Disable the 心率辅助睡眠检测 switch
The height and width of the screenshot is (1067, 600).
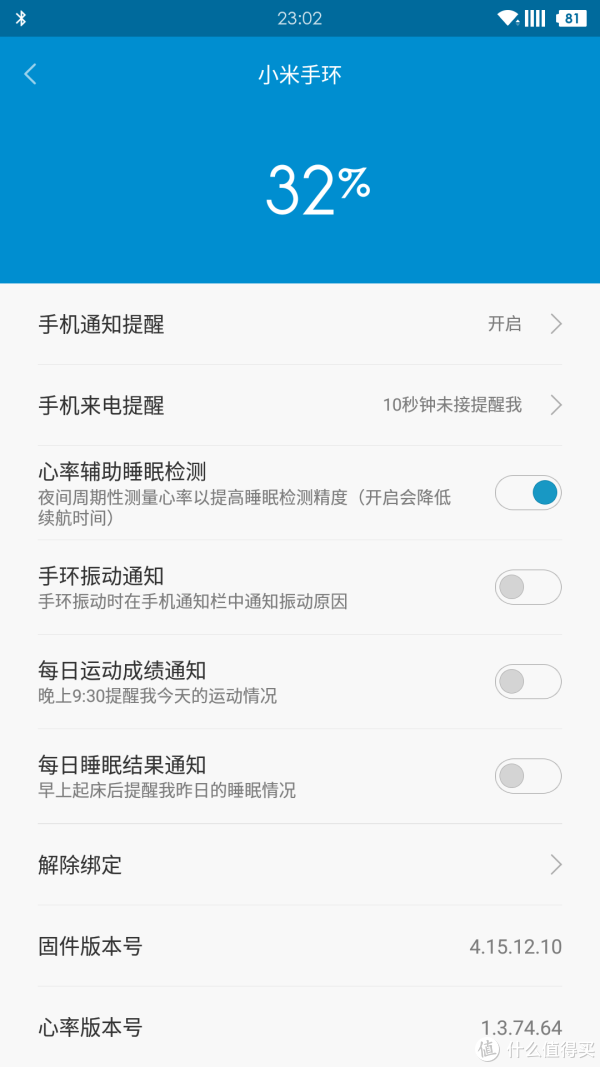point(528,493)
